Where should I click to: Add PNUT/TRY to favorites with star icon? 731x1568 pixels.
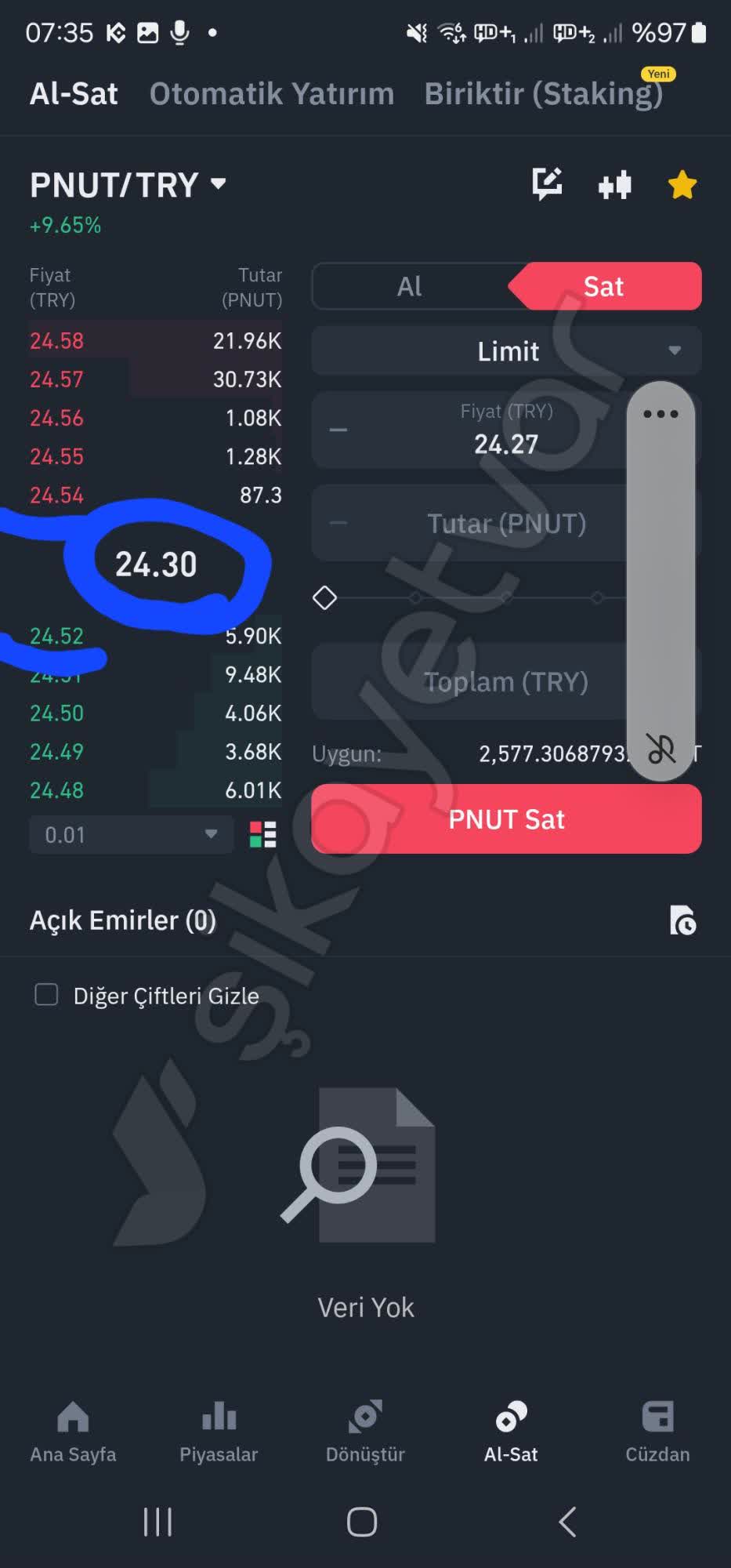point(681,185)
